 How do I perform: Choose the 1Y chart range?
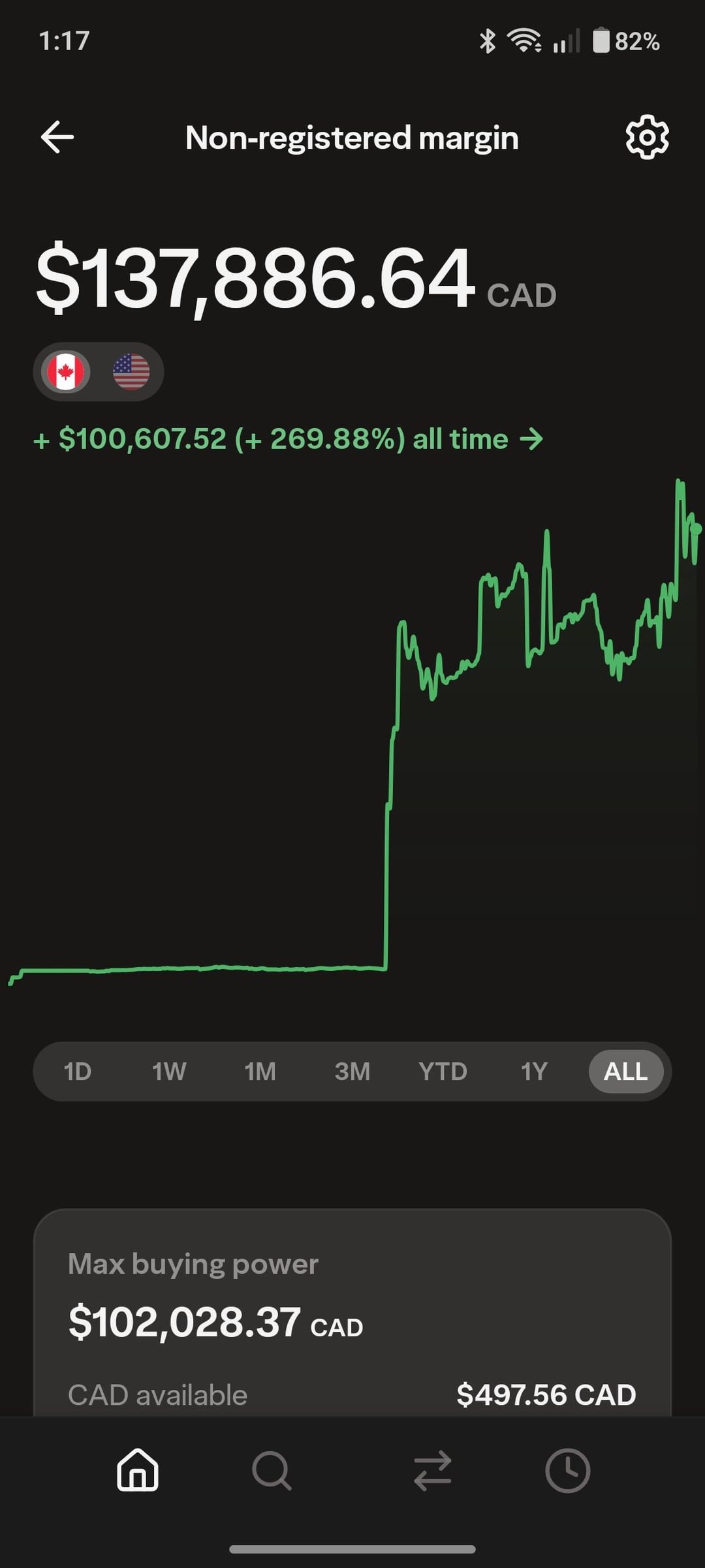click(x=534, y=1071)
